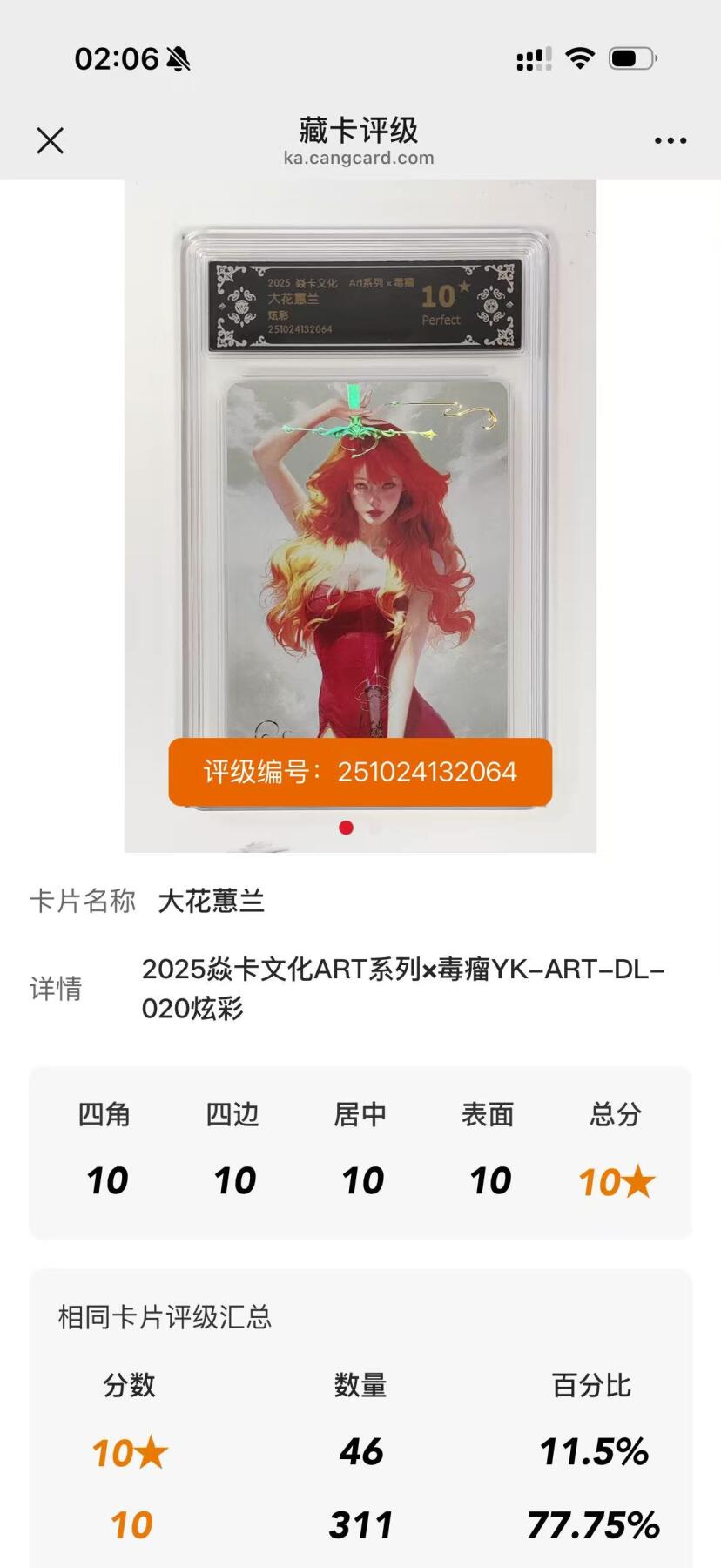The width and height of the screenshot is (721, 1568).
Task: Expand the 相同卡片评级汇总 section
Action: (163, 1318)
